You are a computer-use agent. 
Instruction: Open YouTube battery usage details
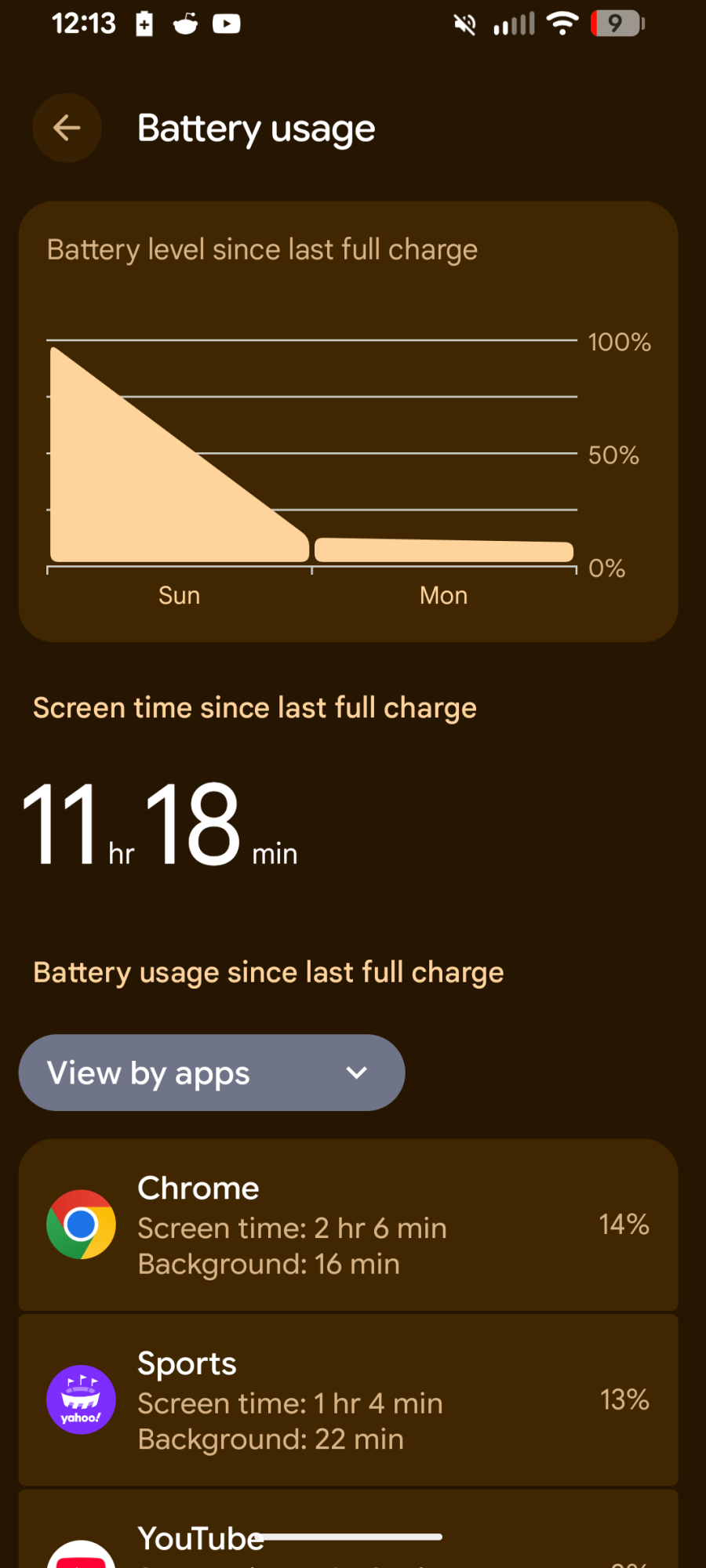[348, 1537]
